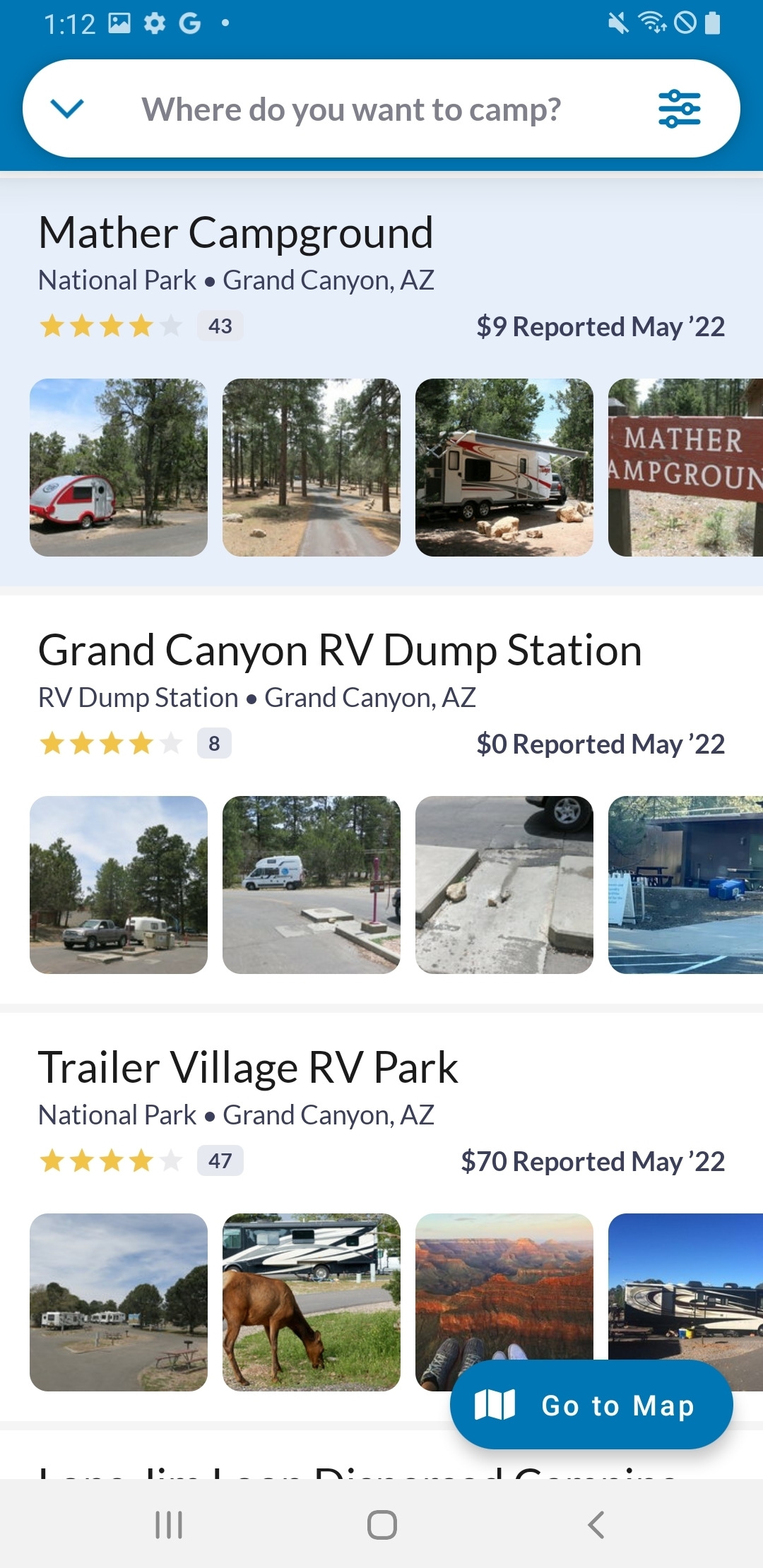Image resolution: width=763 pixels, height=1568 pixels.
Task: Tap the 'Where do you want to camp?' search field
Action: click(x=351, y=109)
